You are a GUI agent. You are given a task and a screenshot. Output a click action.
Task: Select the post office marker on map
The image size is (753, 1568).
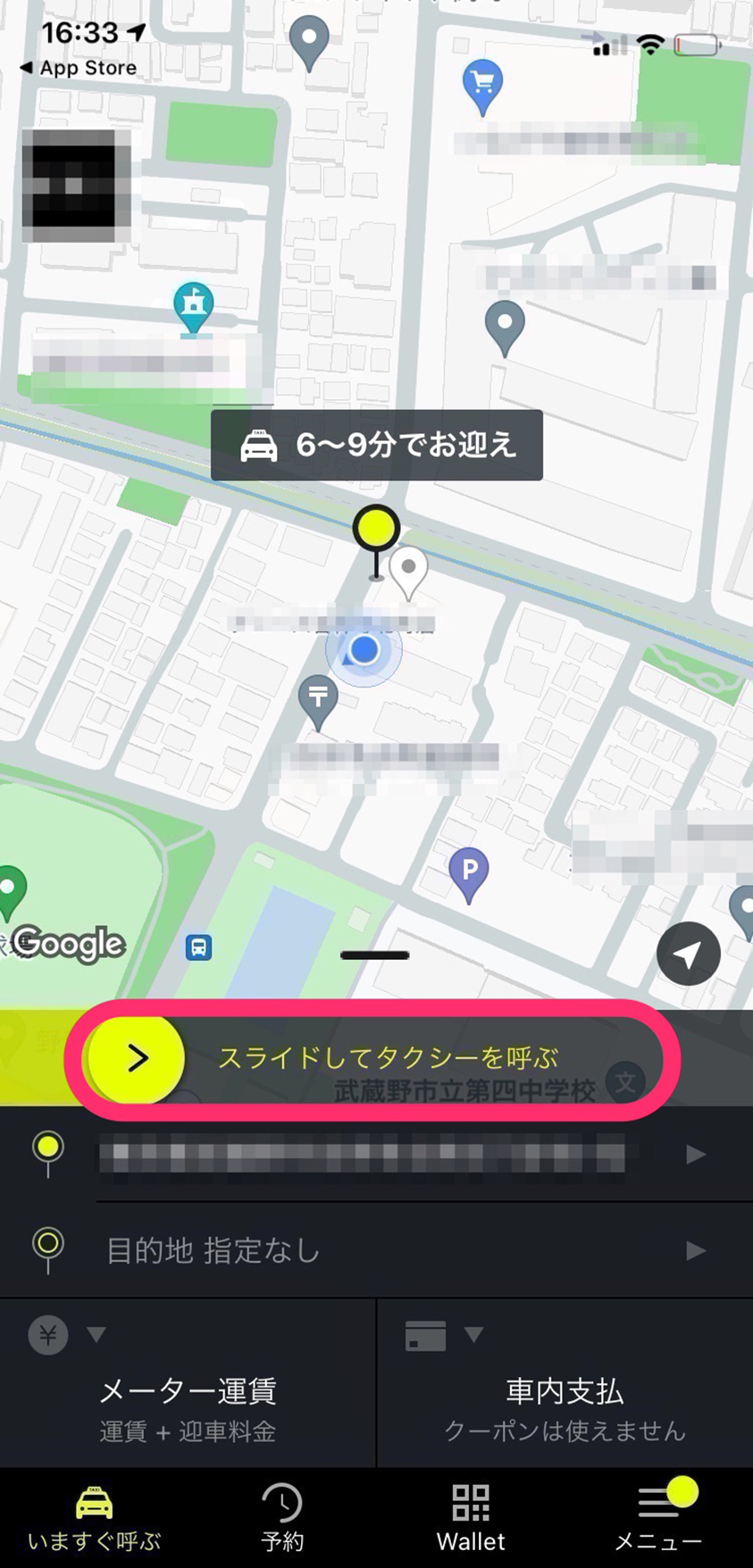click(x=318, y=697)
